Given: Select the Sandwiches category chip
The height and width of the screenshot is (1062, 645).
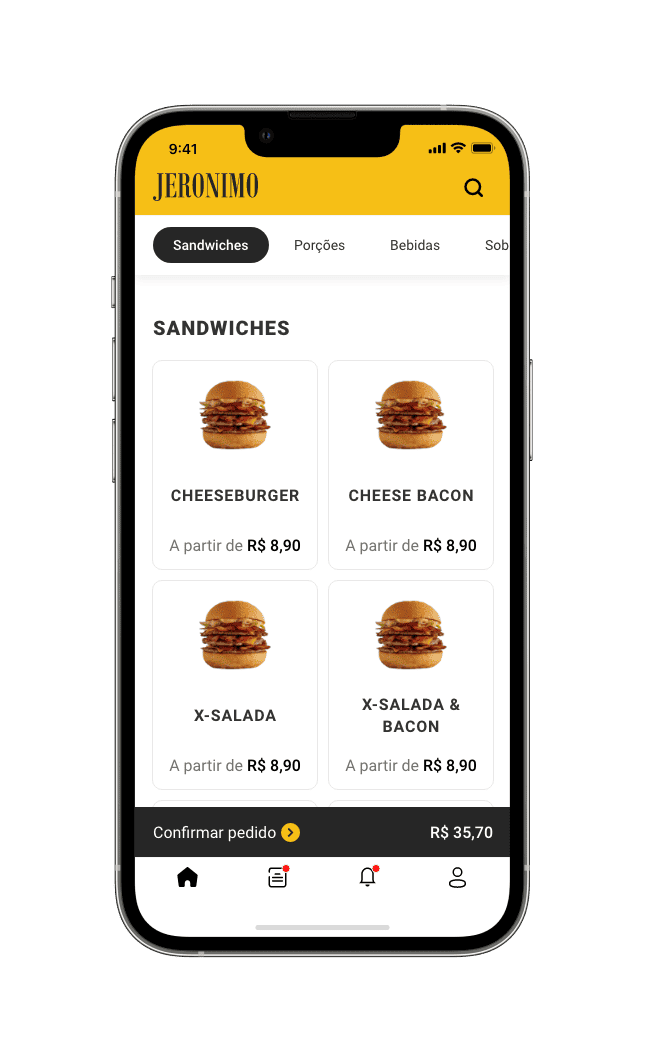Looking at the screenshot, I should (x=211, y=245).
